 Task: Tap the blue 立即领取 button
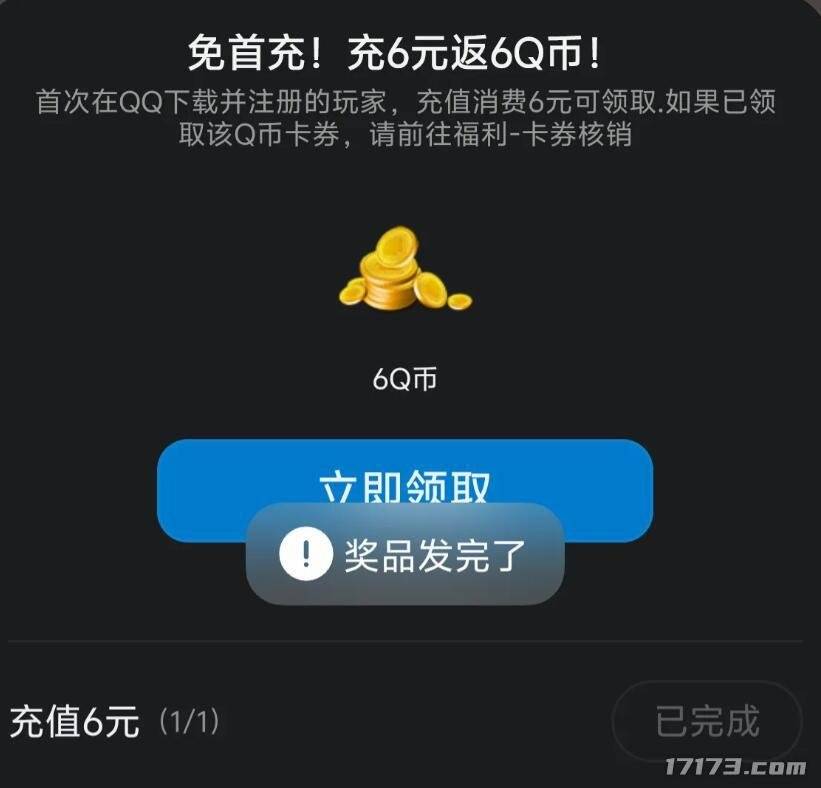pyautogui.click(x=404, y=474)
